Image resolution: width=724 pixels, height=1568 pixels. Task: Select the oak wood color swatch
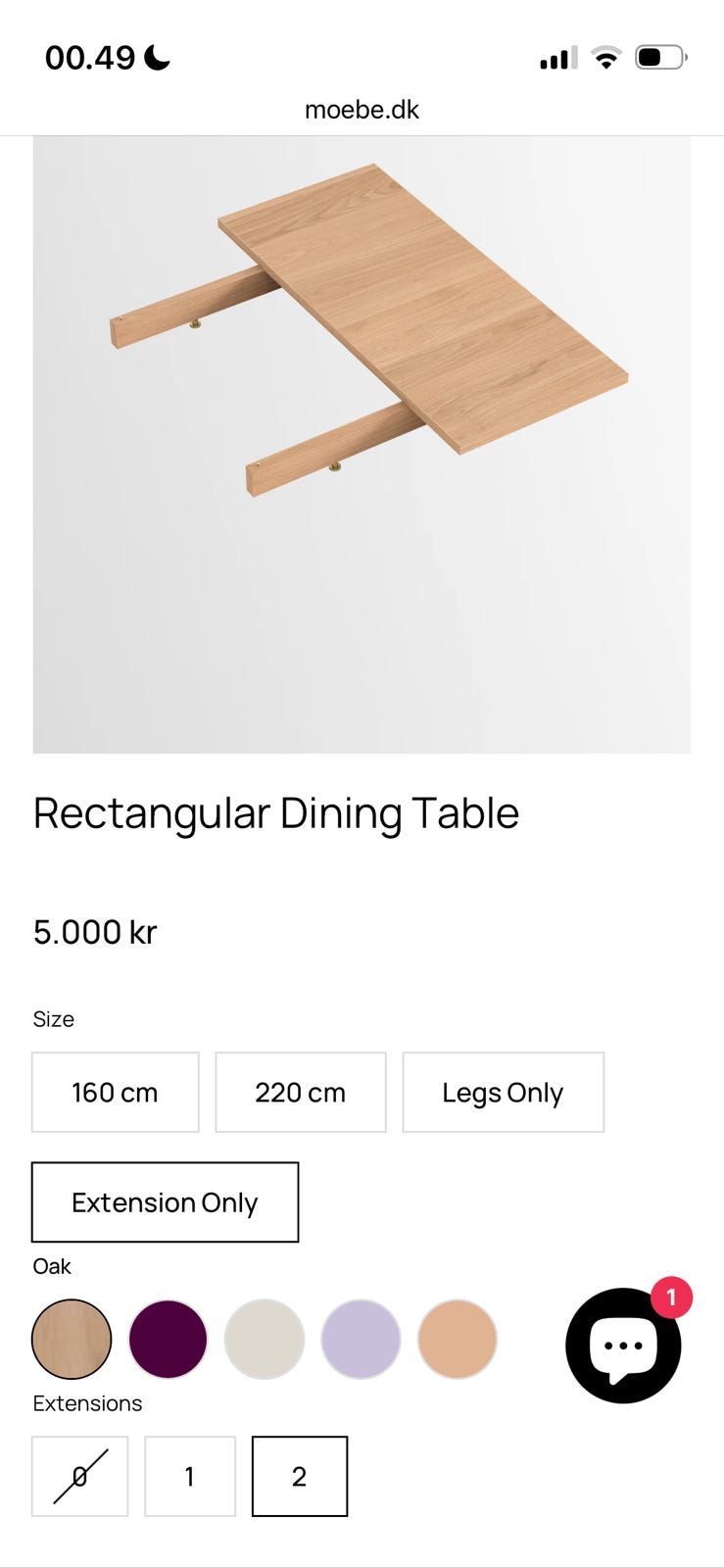[72, 1339]
